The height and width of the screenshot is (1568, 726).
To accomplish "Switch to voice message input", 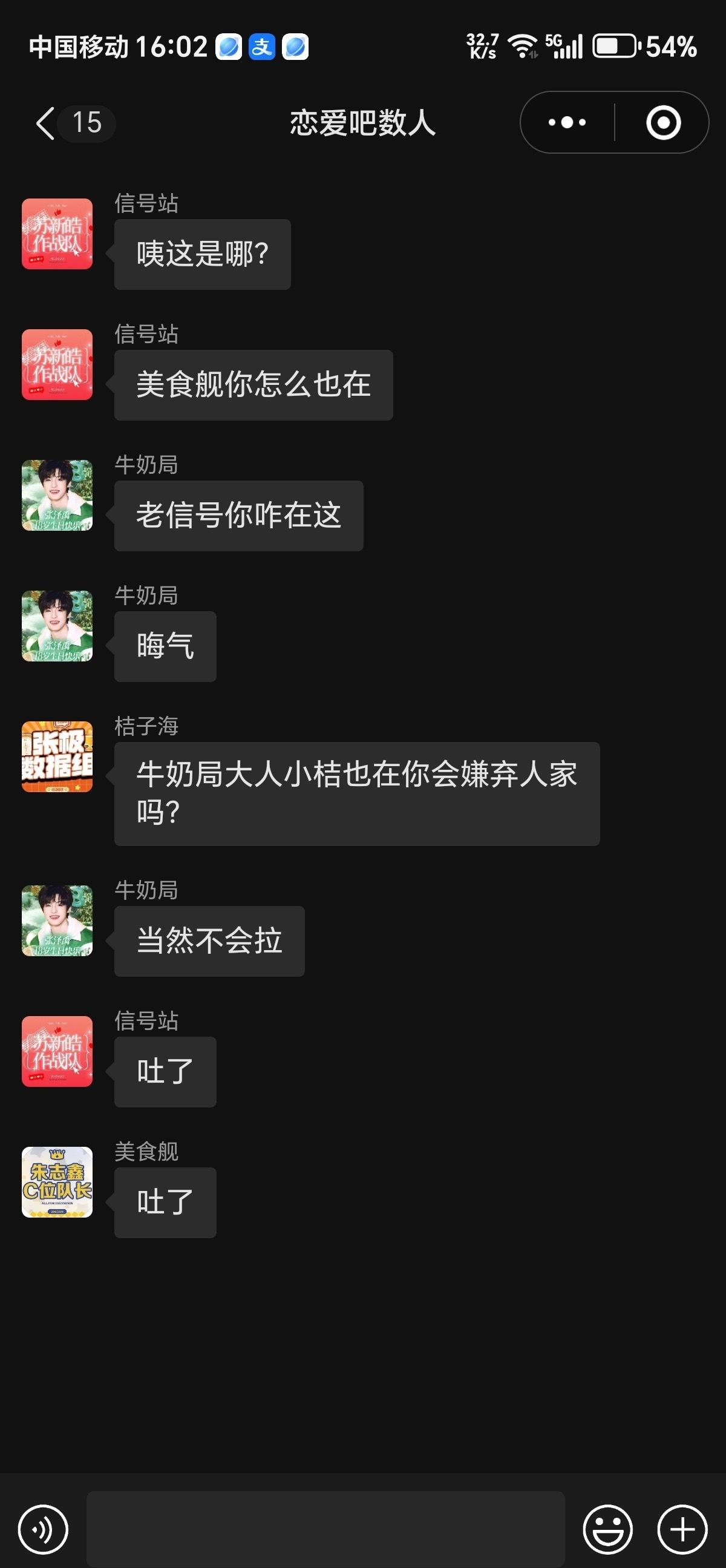I will pos(42,1529).
